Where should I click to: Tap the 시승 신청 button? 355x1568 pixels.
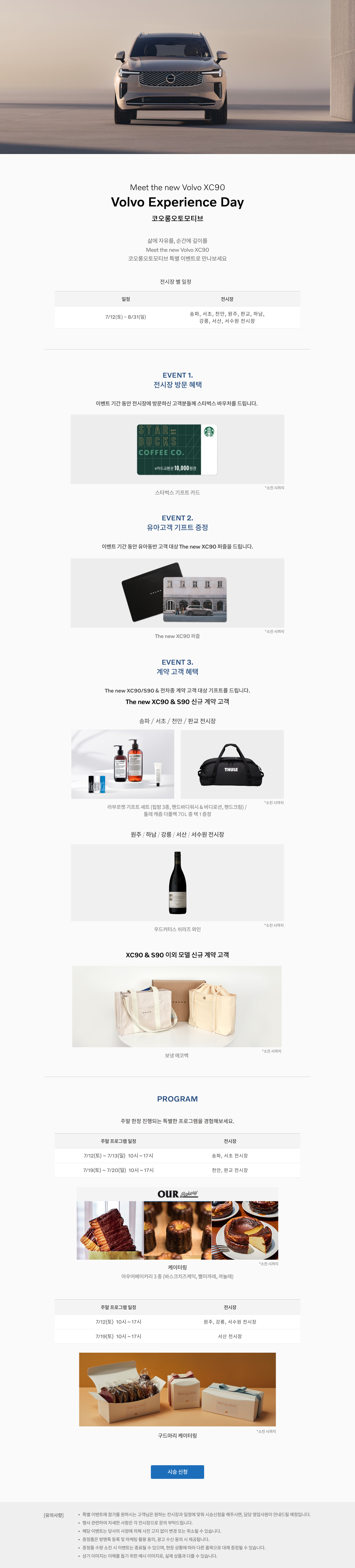[177, 1471]
